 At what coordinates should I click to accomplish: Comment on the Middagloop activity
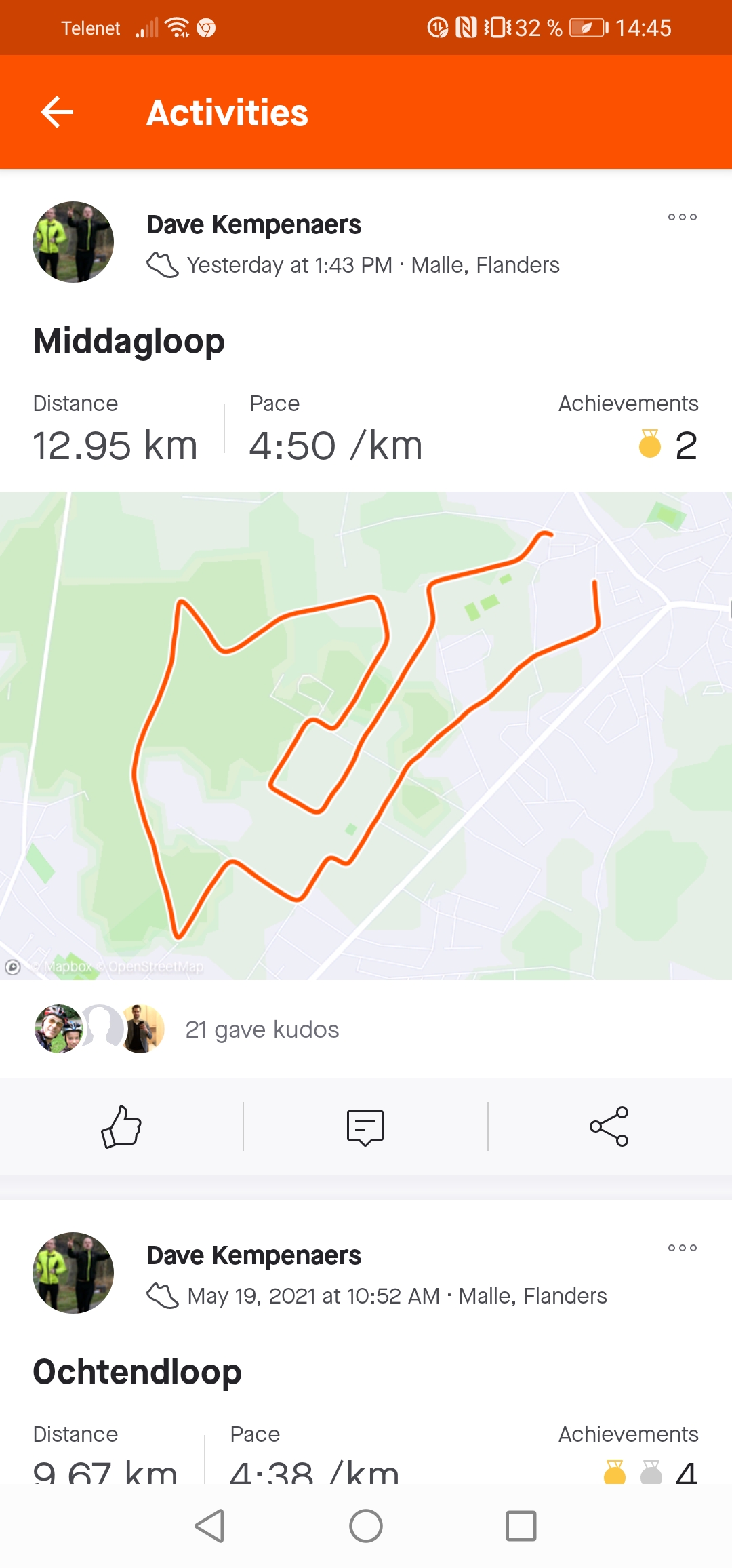coord(365,1126)
